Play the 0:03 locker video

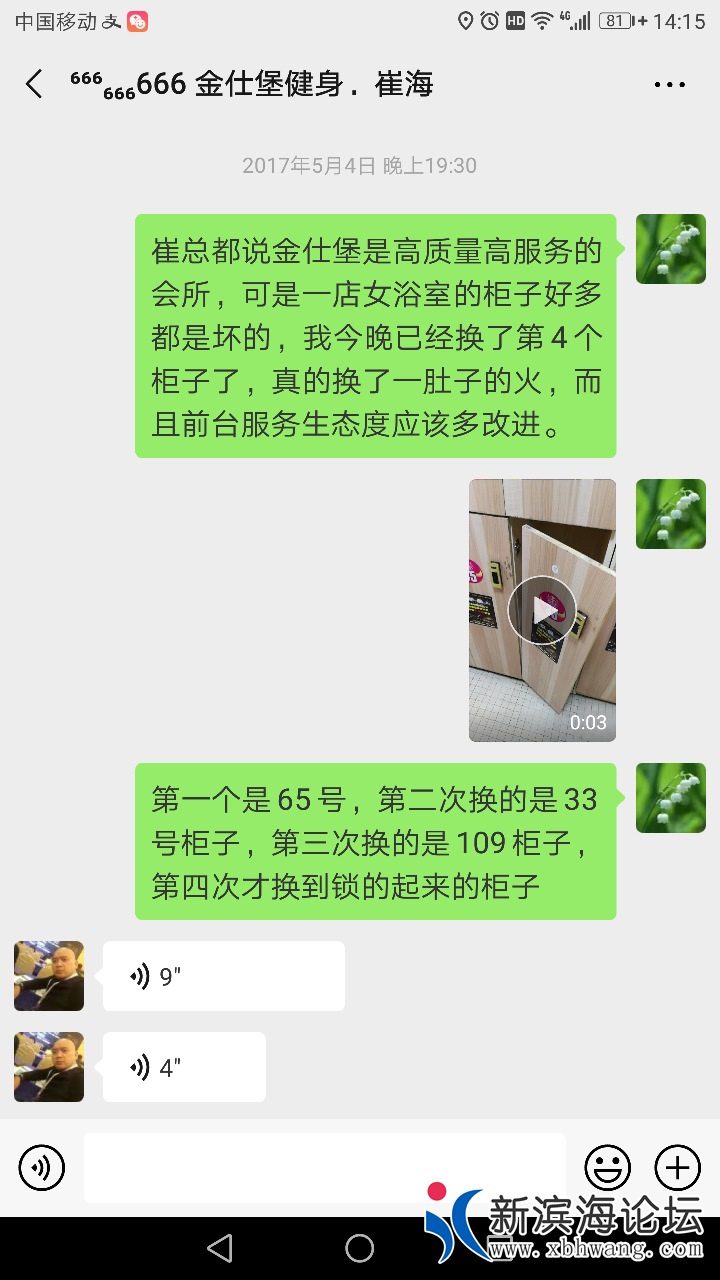(542, 610)
